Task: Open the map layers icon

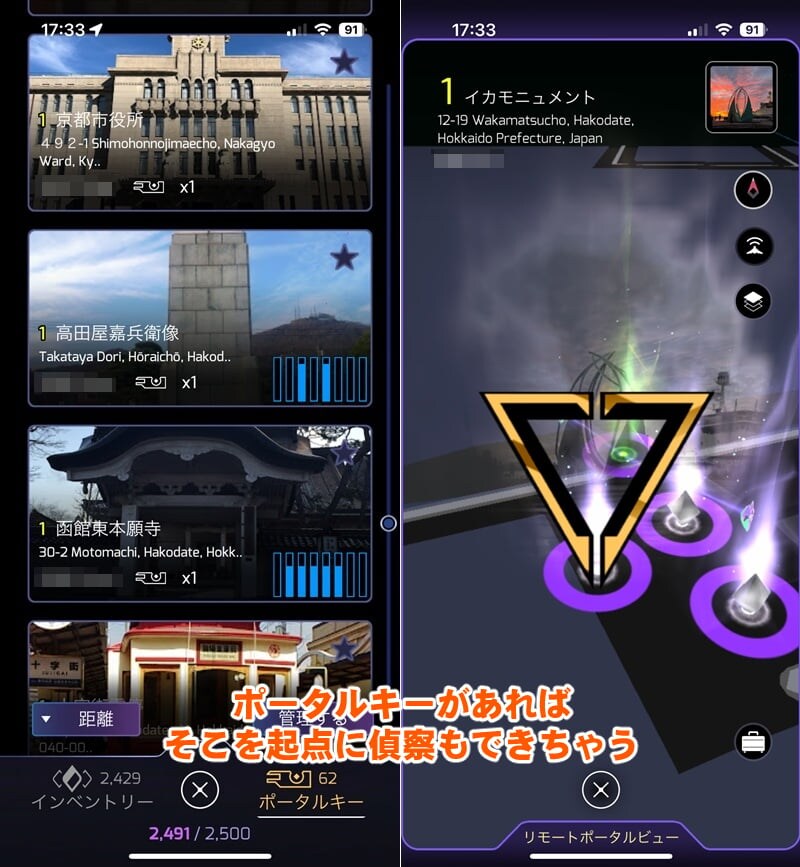Action: click(x=753, y=300)
